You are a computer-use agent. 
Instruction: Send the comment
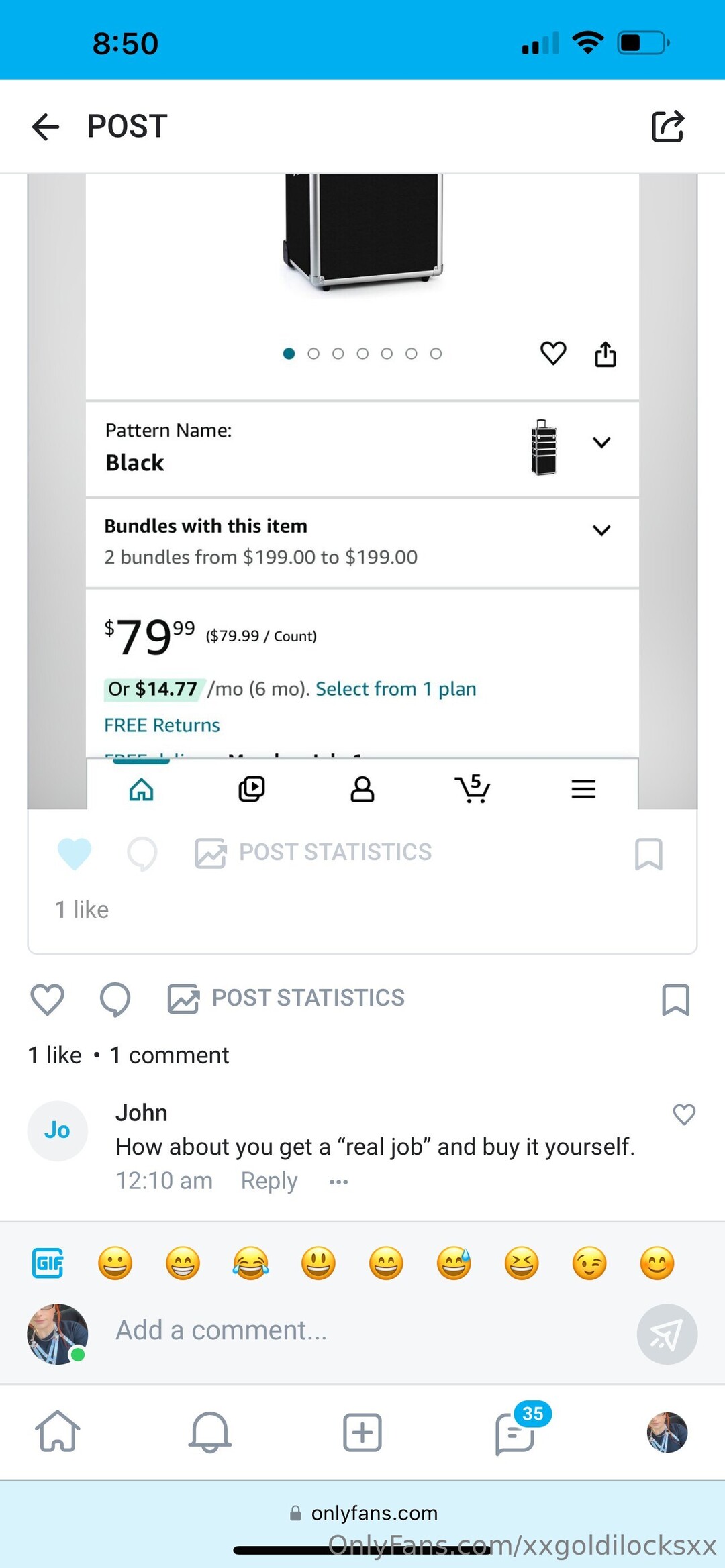[667, 1334]
